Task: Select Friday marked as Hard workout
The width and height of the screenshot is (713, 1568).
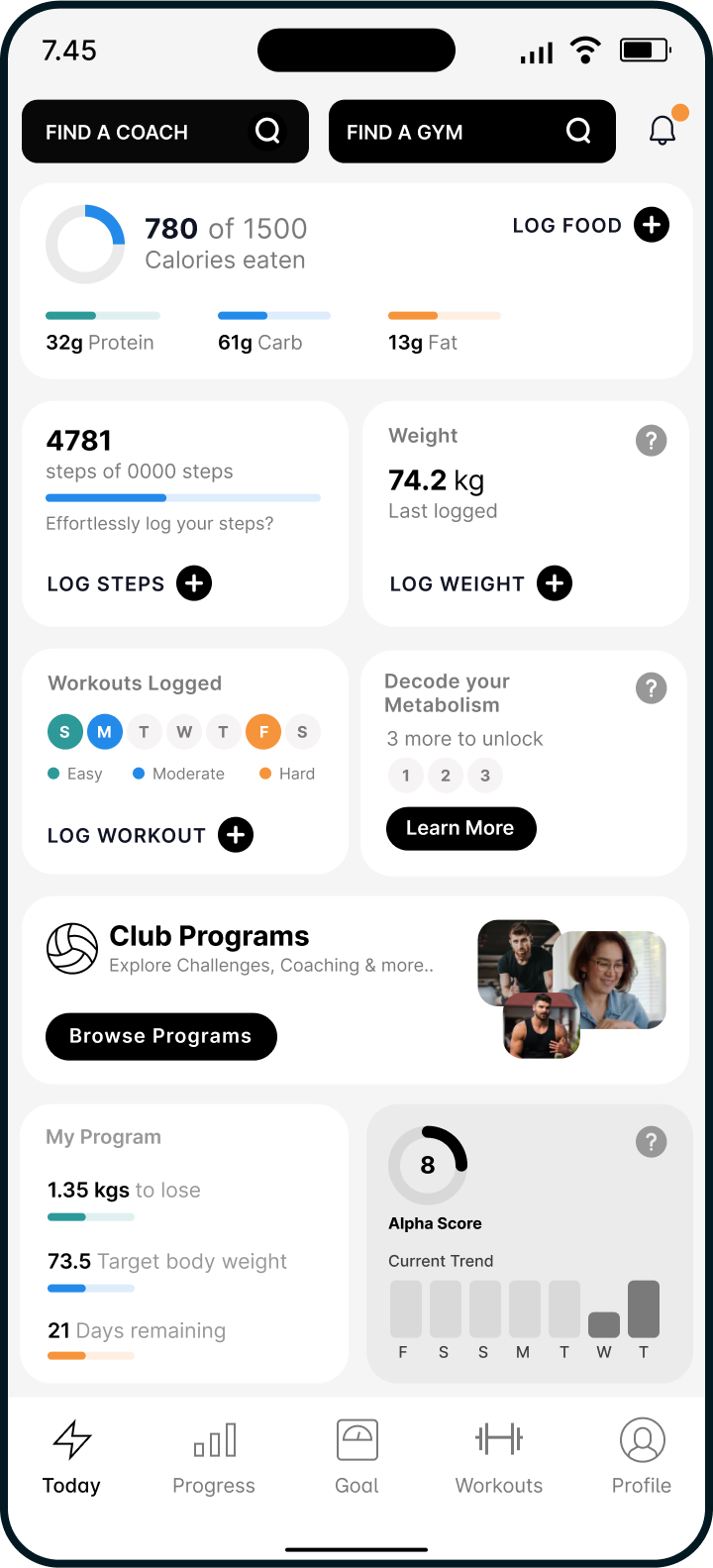Action: click(x=262, y=731)
